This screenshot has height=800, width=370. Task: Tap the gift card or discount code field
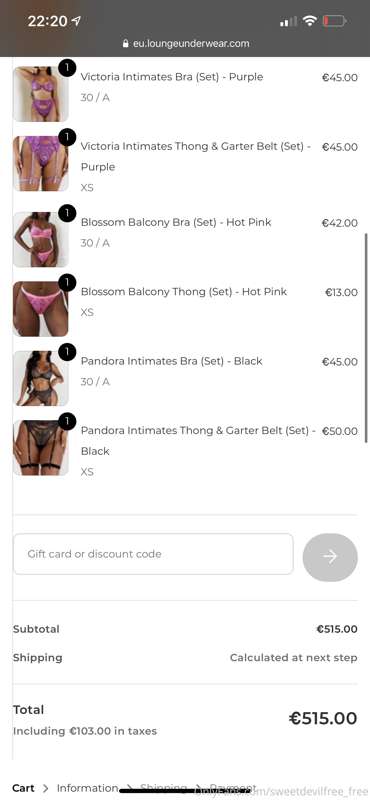click(153, 554)
